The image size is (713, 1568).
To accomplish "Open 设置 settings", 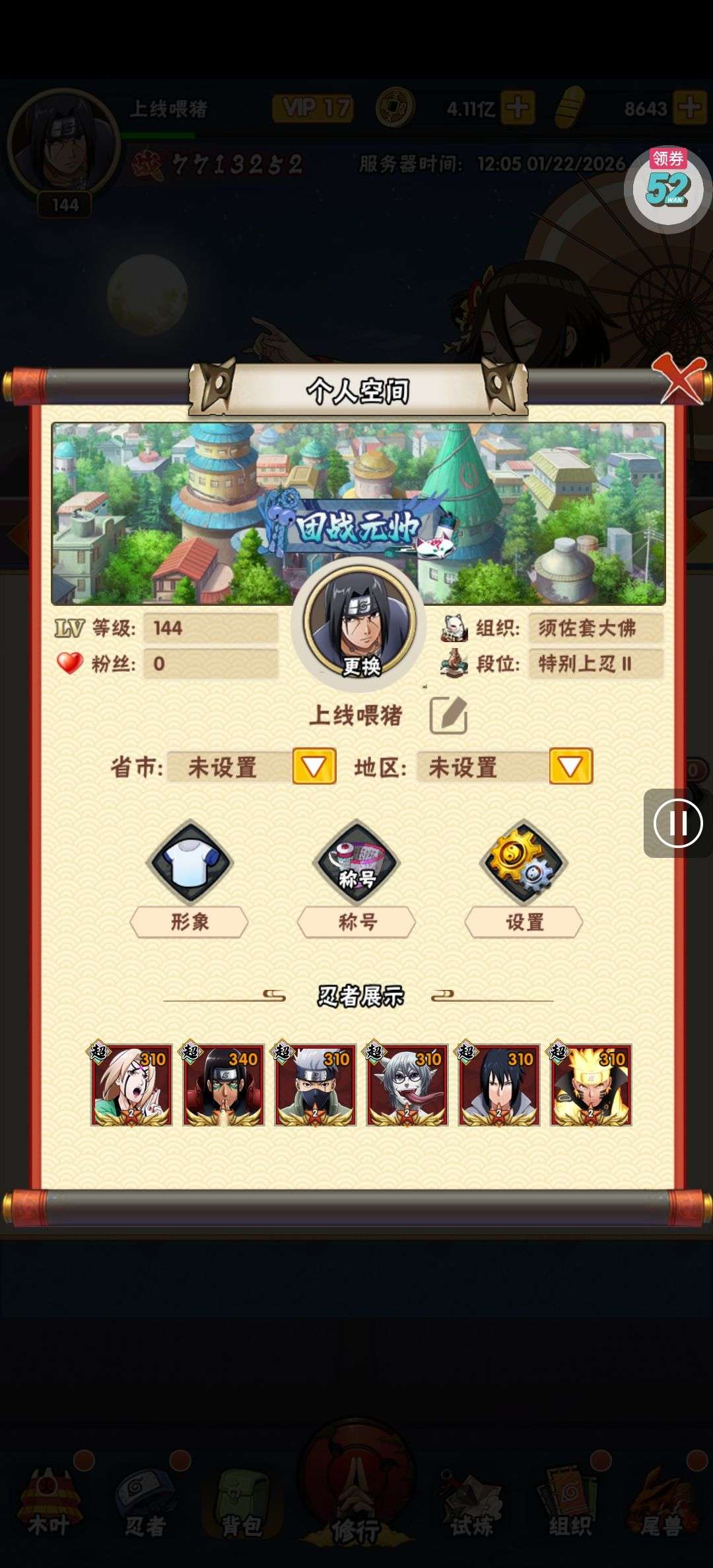I will pos(524,863).
